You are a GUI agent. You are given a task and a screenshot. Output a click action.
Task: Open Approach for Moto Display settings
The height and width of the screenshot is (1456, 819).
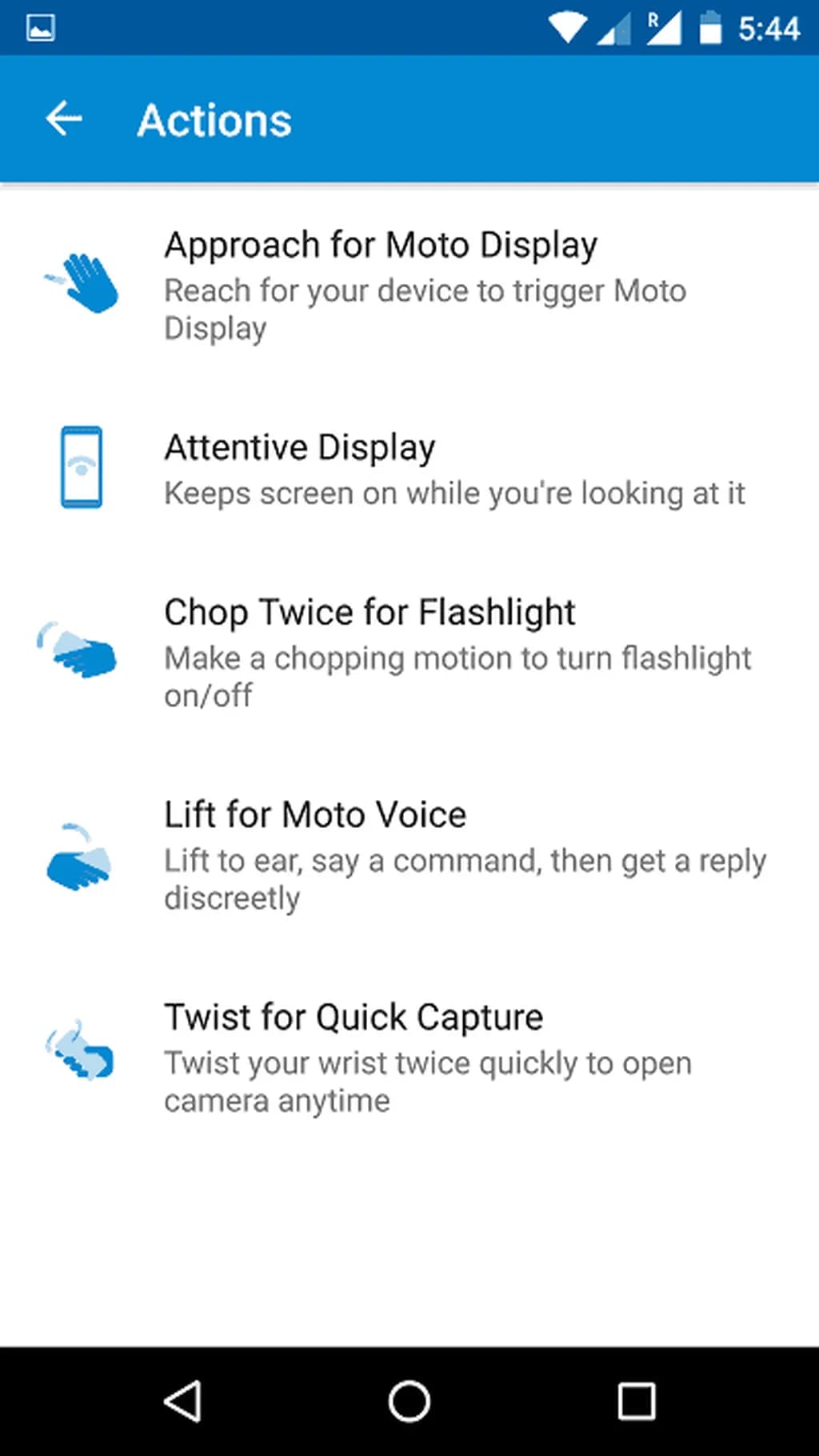click(x=408, y=286)
